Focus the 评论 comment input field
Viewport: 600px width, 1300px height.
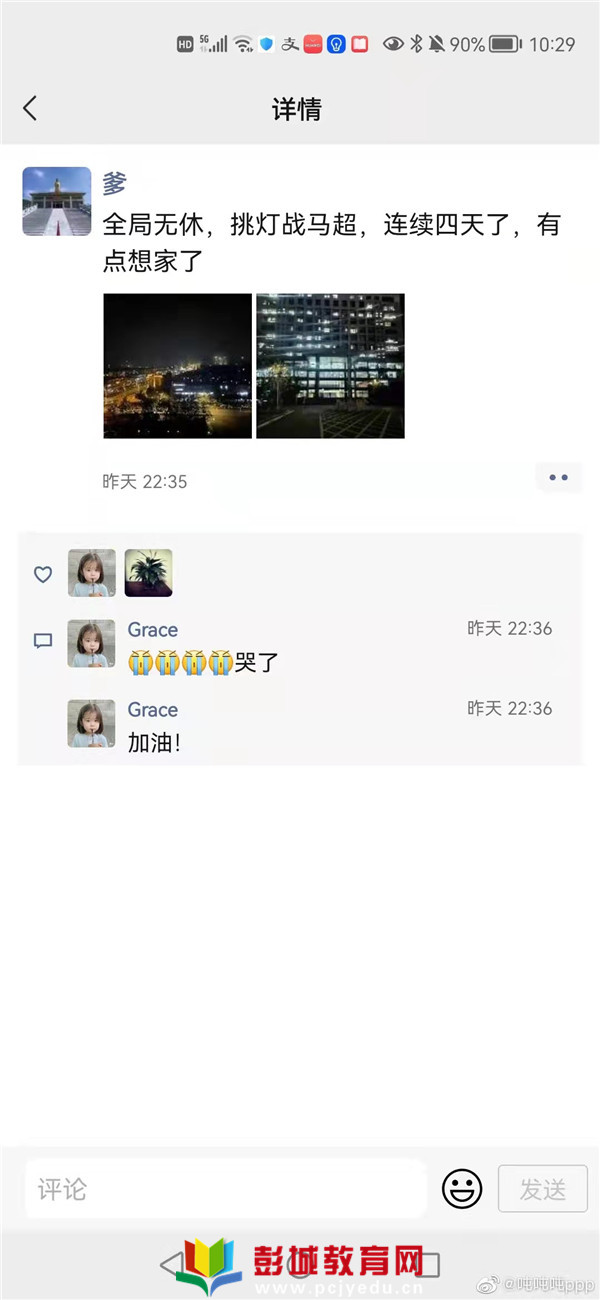[x=226, y=1189]
